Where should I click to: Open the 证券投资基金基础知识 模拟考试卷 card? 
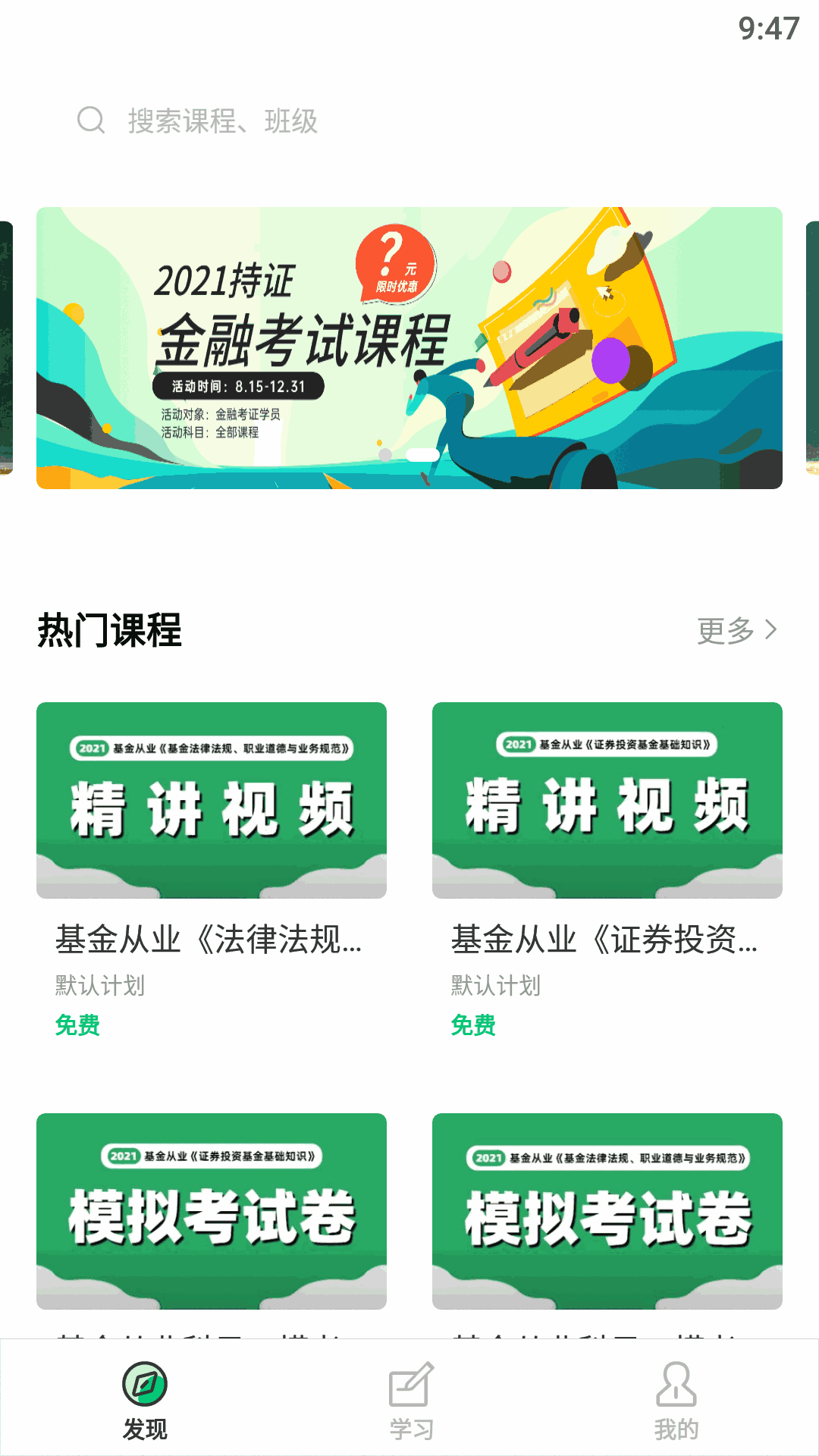pyautogui.click(x=212, y=1211)
